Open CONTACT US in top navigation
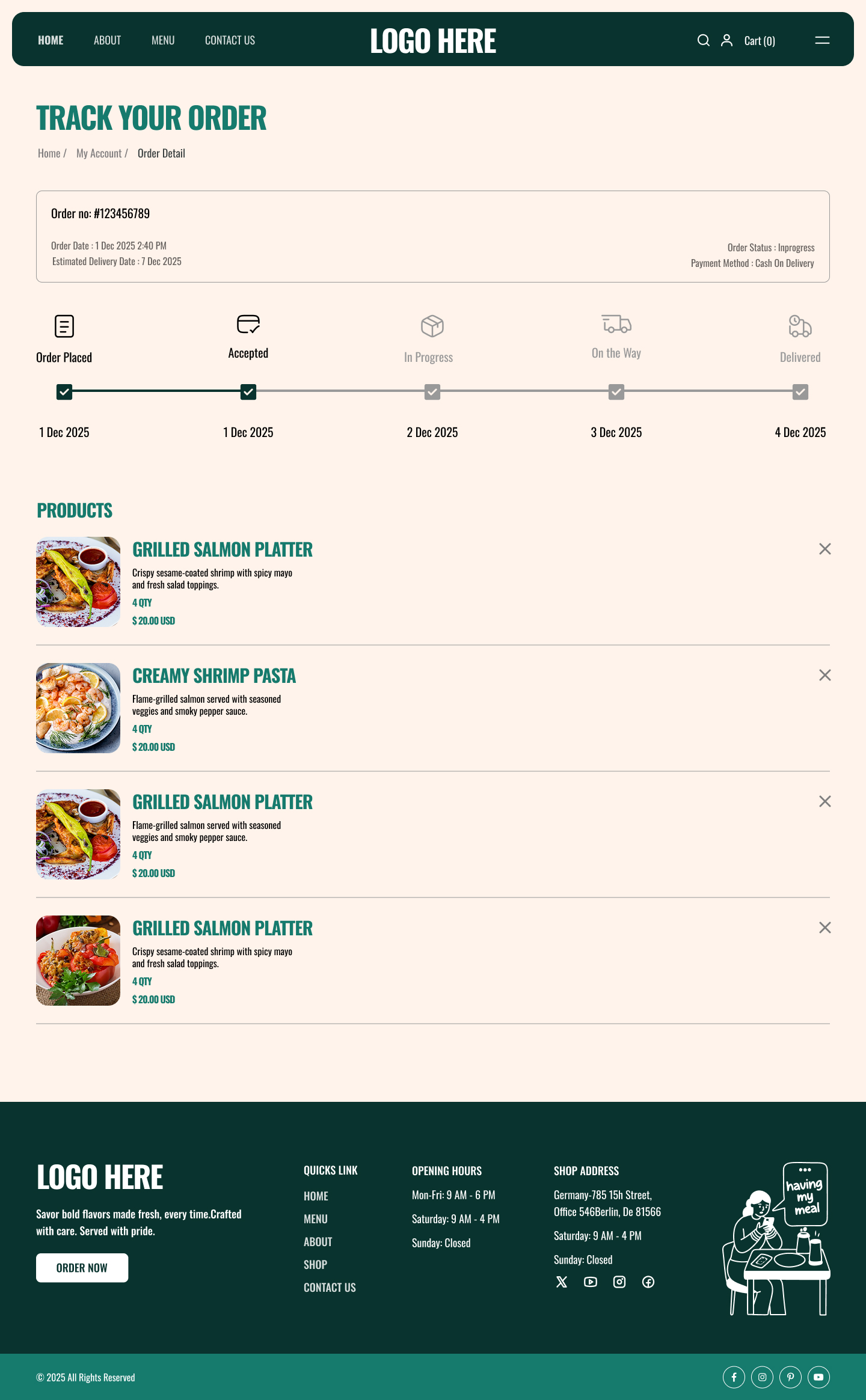The image size is (866, 1400). [230, 40]
